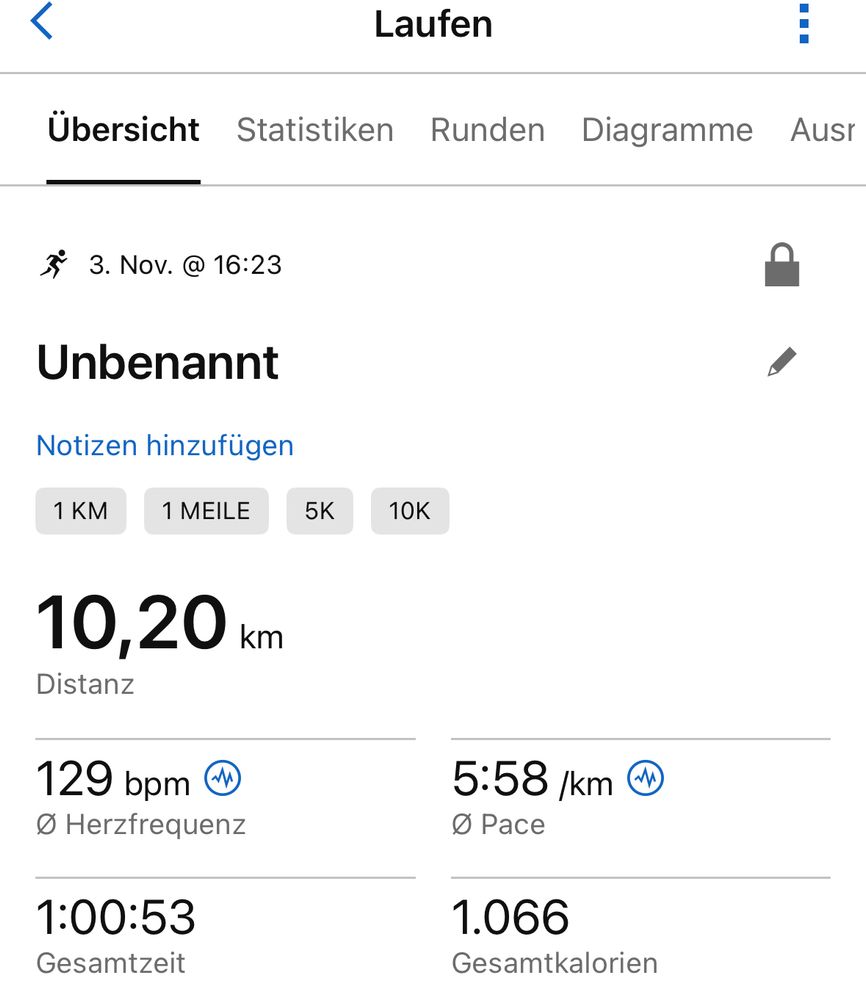Tap the 5K record chip
Viewport: 866px width, 1000px height.
(x=320, y=511)
